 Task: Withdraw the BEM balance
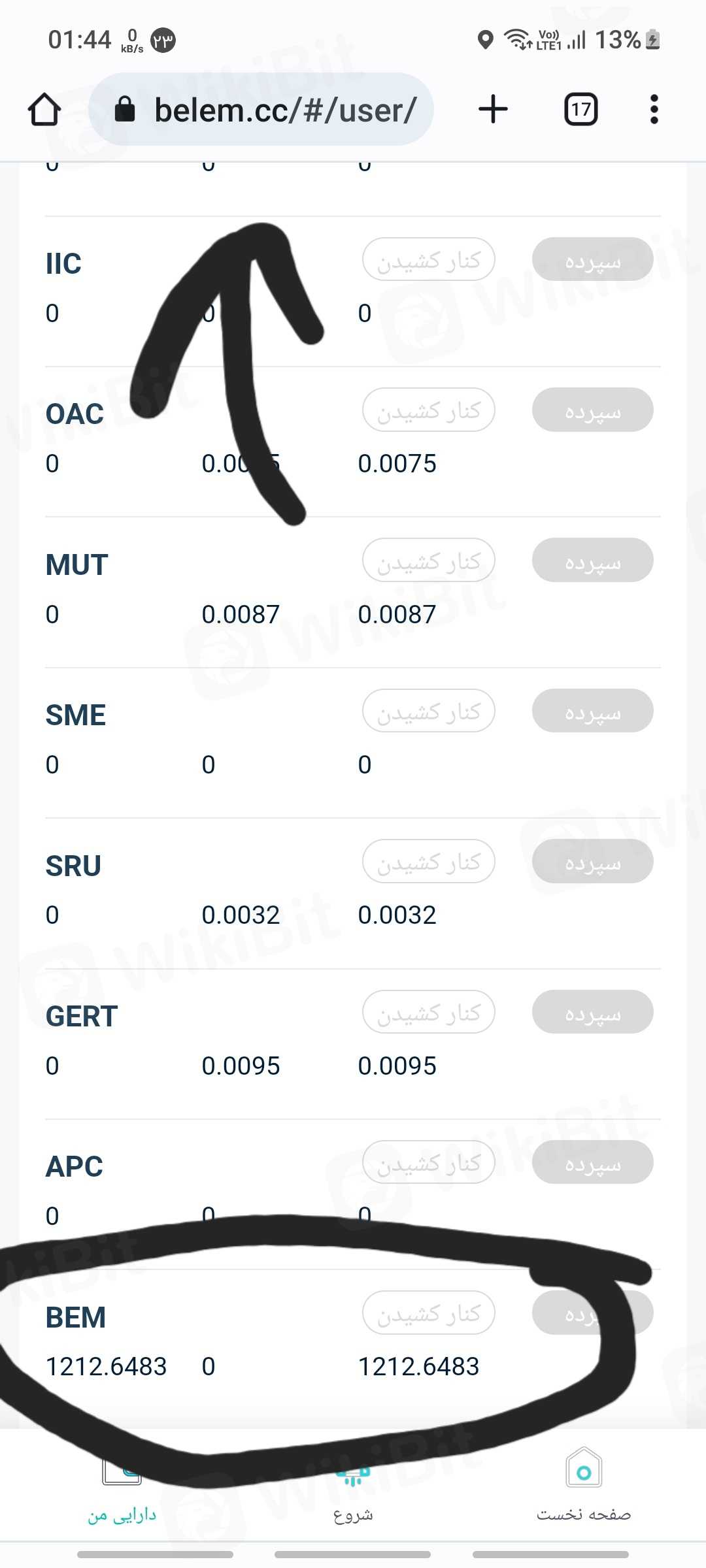point(429,1313)
